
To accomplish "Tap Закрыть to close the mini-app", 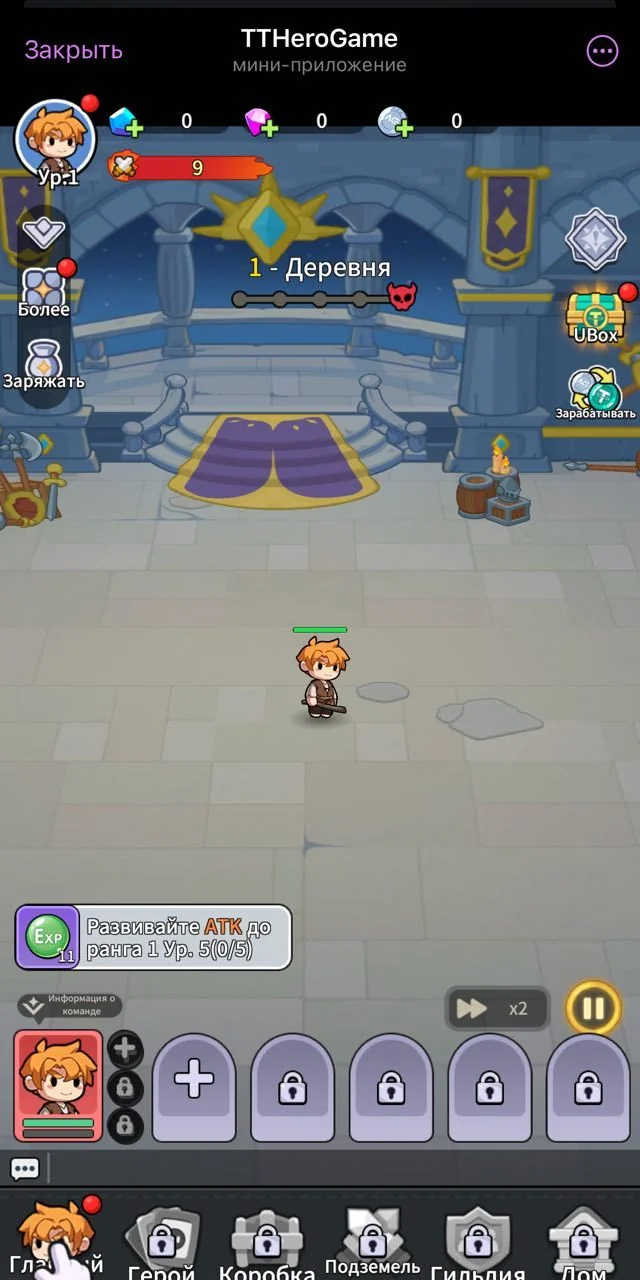I will coord(73,50).
